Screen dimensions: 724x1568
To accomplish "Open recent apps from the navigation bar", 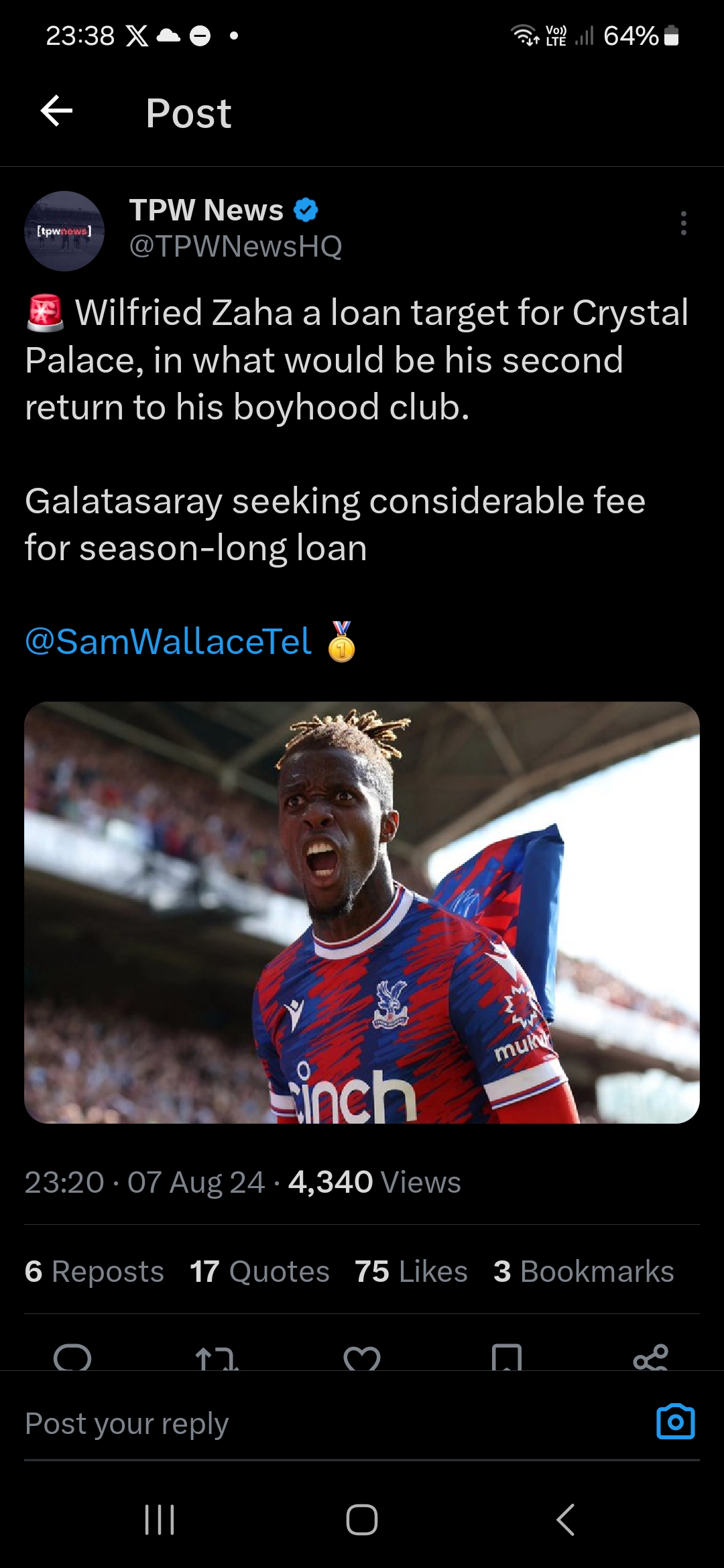I will (160, 1520).
